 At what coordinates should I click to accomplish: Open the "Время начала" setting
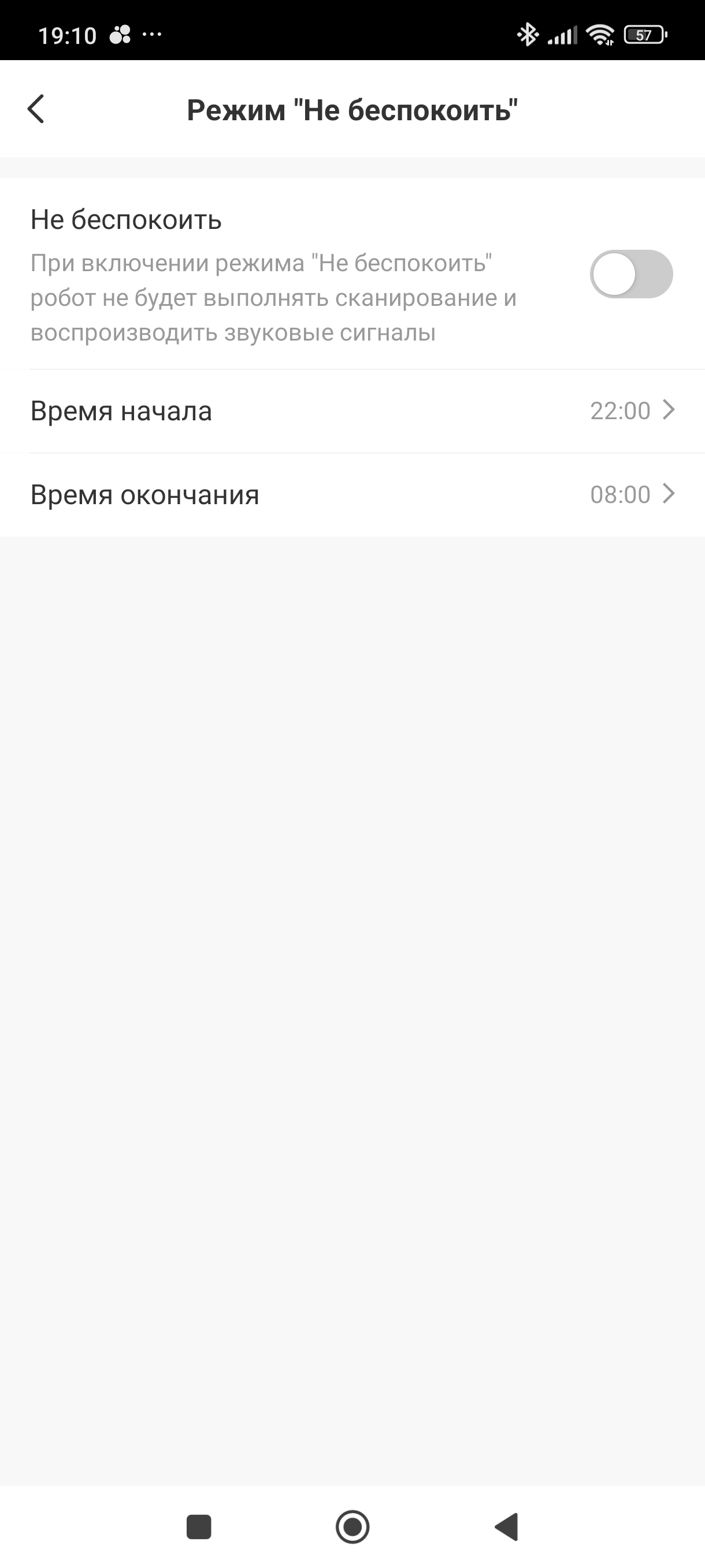point(353,411)
